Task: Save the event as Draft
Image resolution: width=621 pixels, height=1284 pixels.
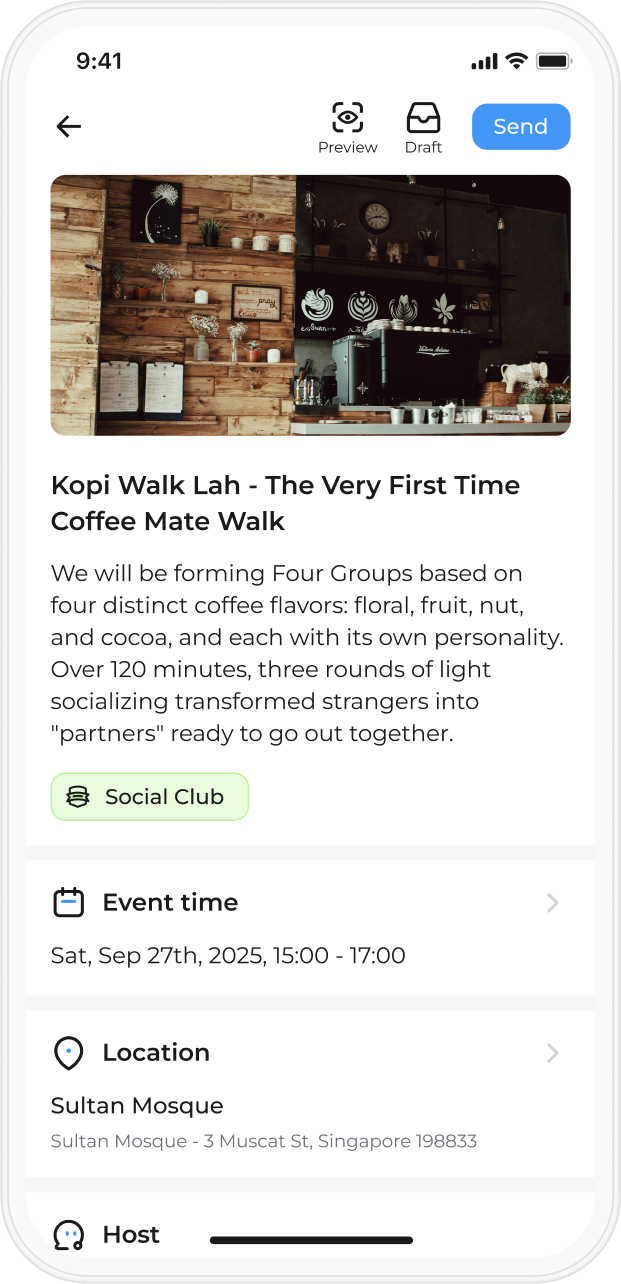Action: [423, 129]
